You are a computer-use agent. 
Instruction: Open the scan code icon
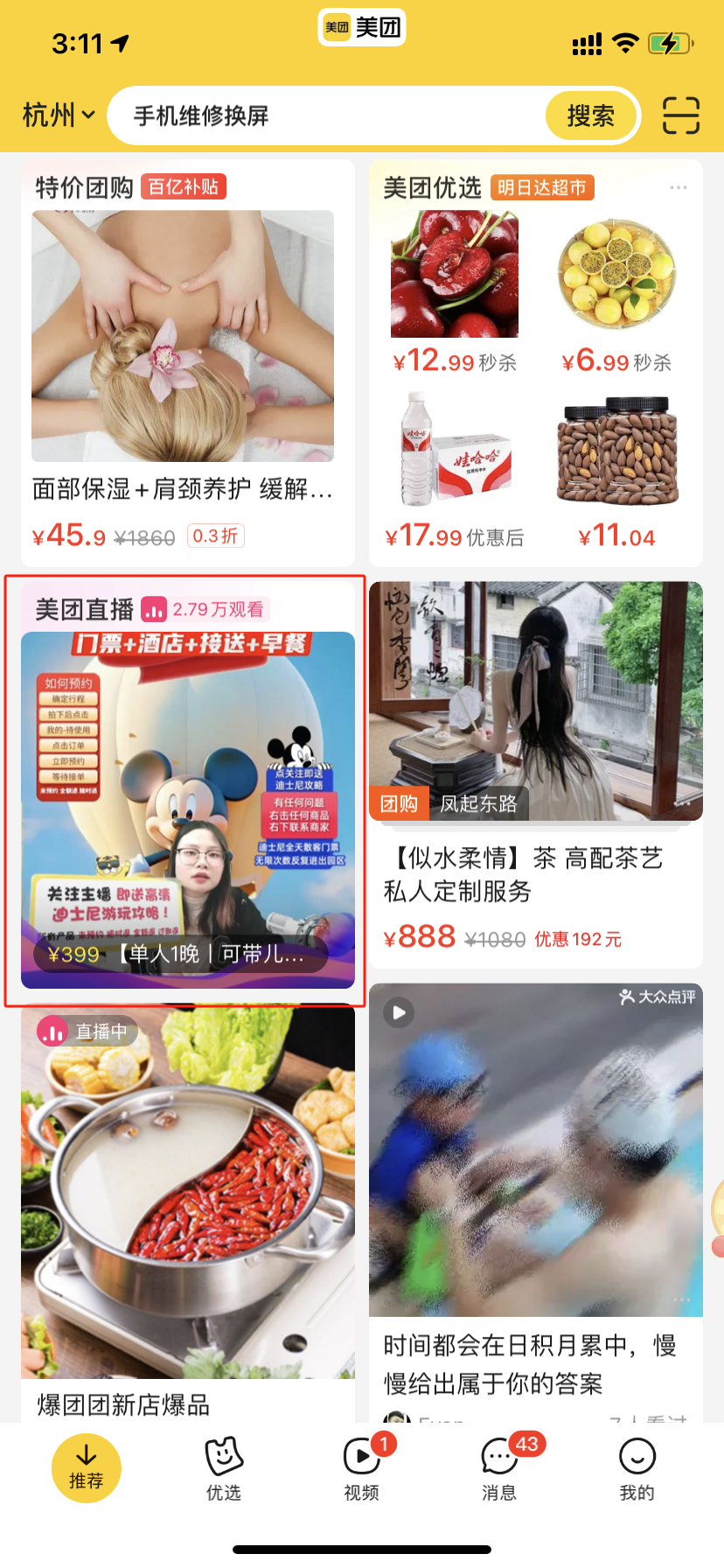pyautogui.click(x=680, y=115)
